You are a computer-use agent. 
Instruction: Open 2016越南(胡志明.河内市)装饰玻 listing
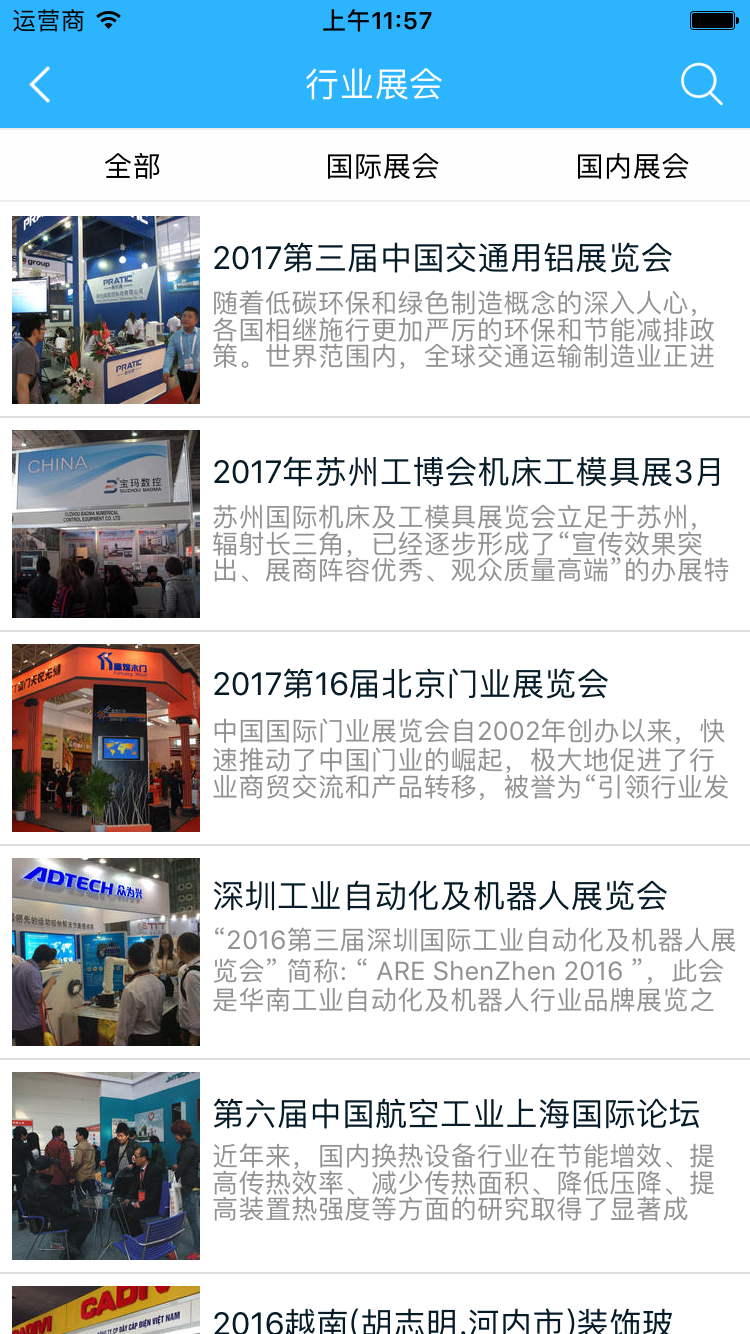tap(442, 1318)
